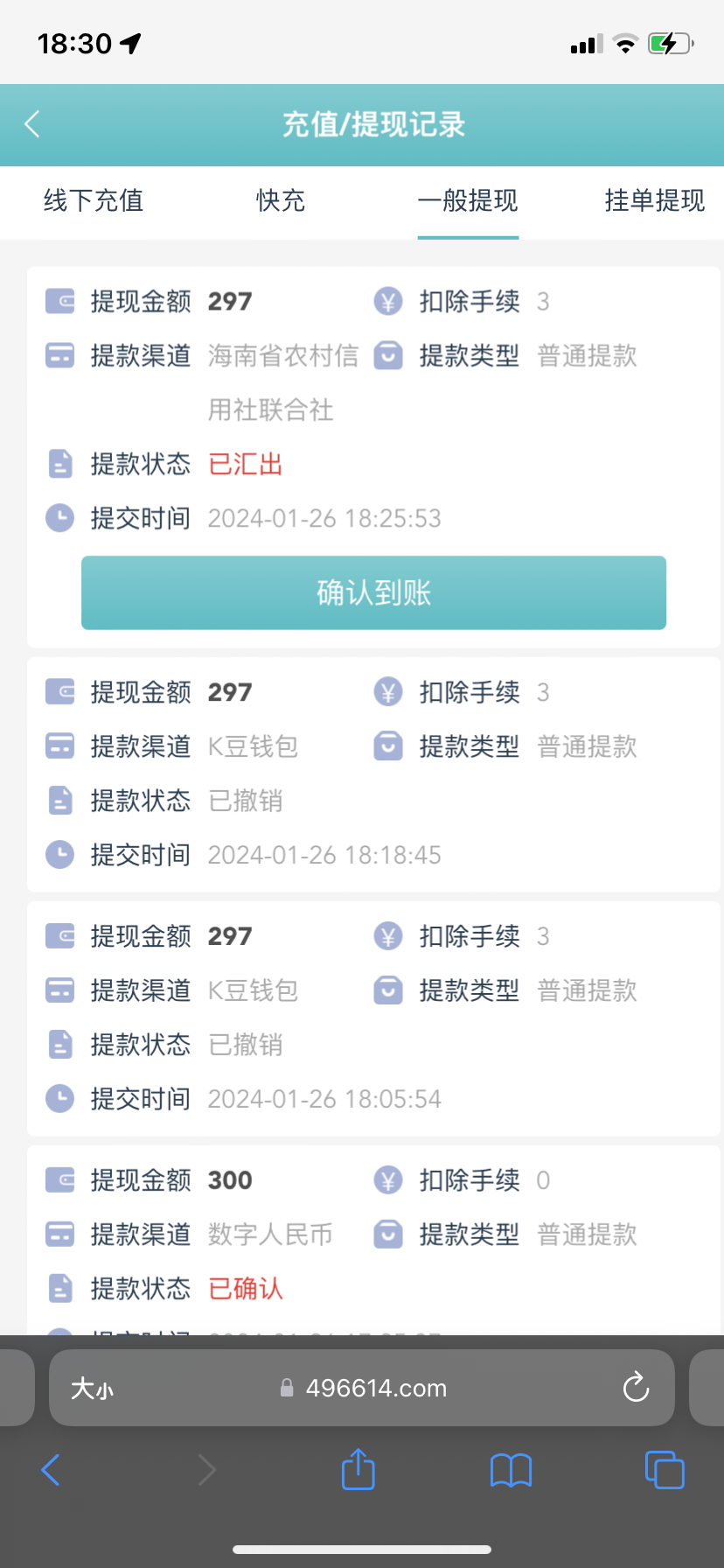This screenshot has height=1568, width=724.
Task: Tap the 提款类型 wallet icon
Action: (x=387, y=355)
